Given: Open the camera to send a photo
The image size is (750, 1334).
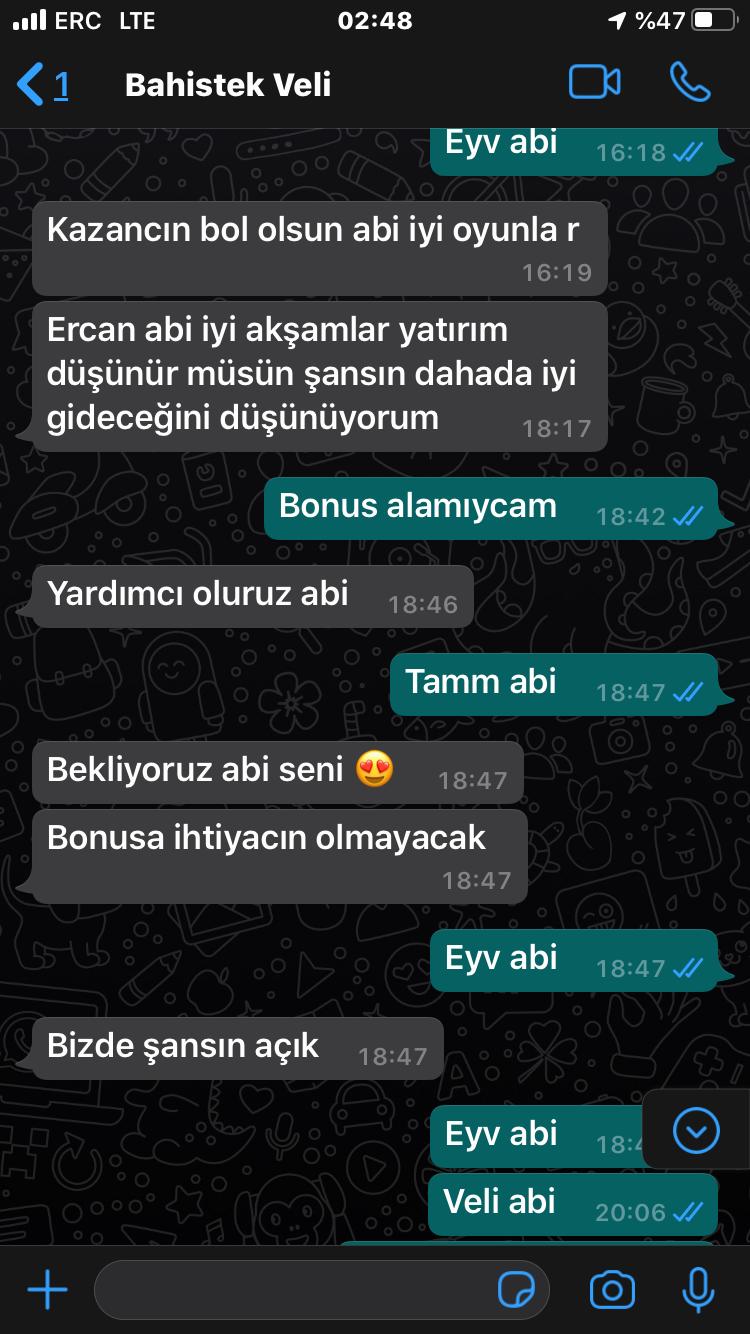Looking at the screenshot, I should (x=612, y=1290).
